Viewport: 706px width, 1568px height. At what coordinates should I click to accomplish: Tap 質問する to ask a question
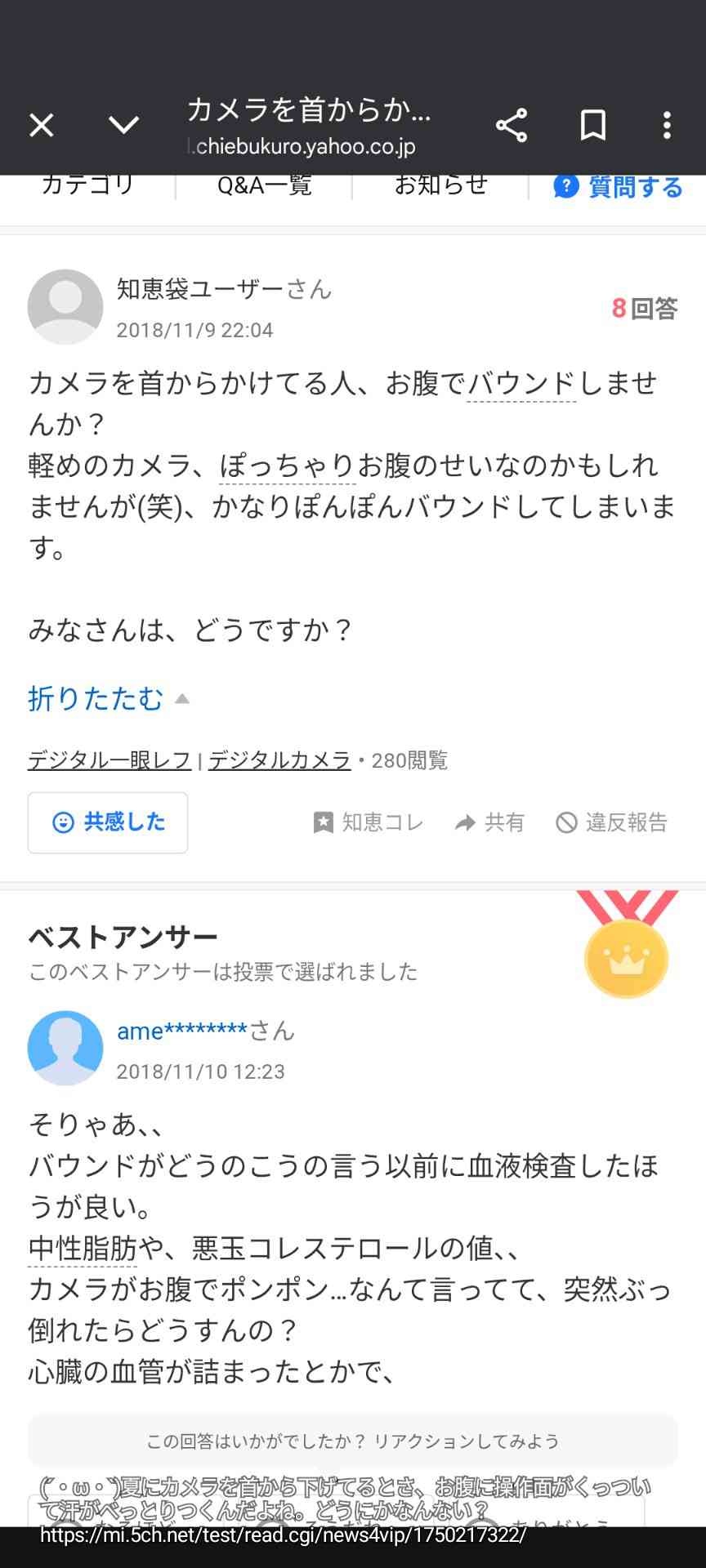click(x=619, y=187)
